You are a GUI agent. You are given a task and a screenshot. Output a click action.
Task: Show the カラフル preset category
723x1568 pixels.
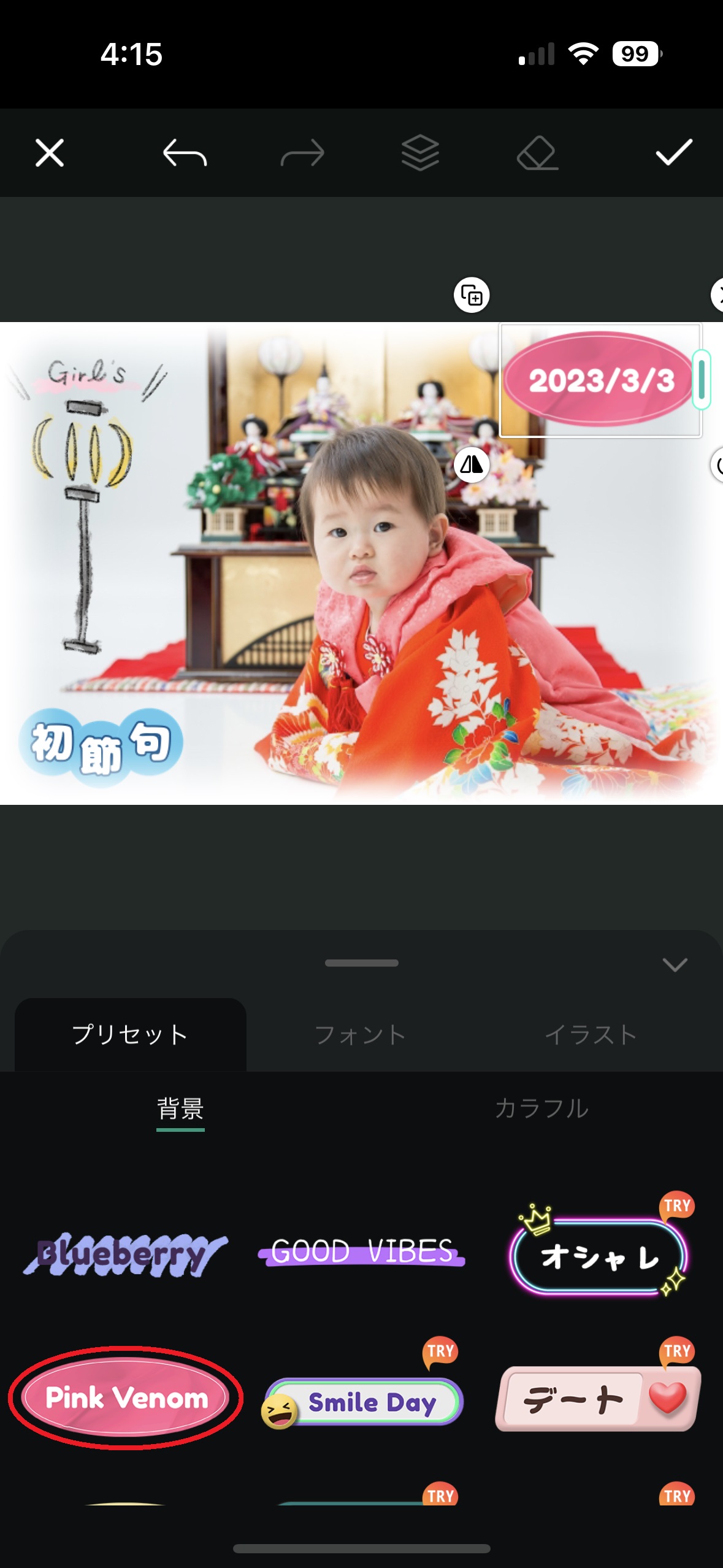pos(541,1109)
